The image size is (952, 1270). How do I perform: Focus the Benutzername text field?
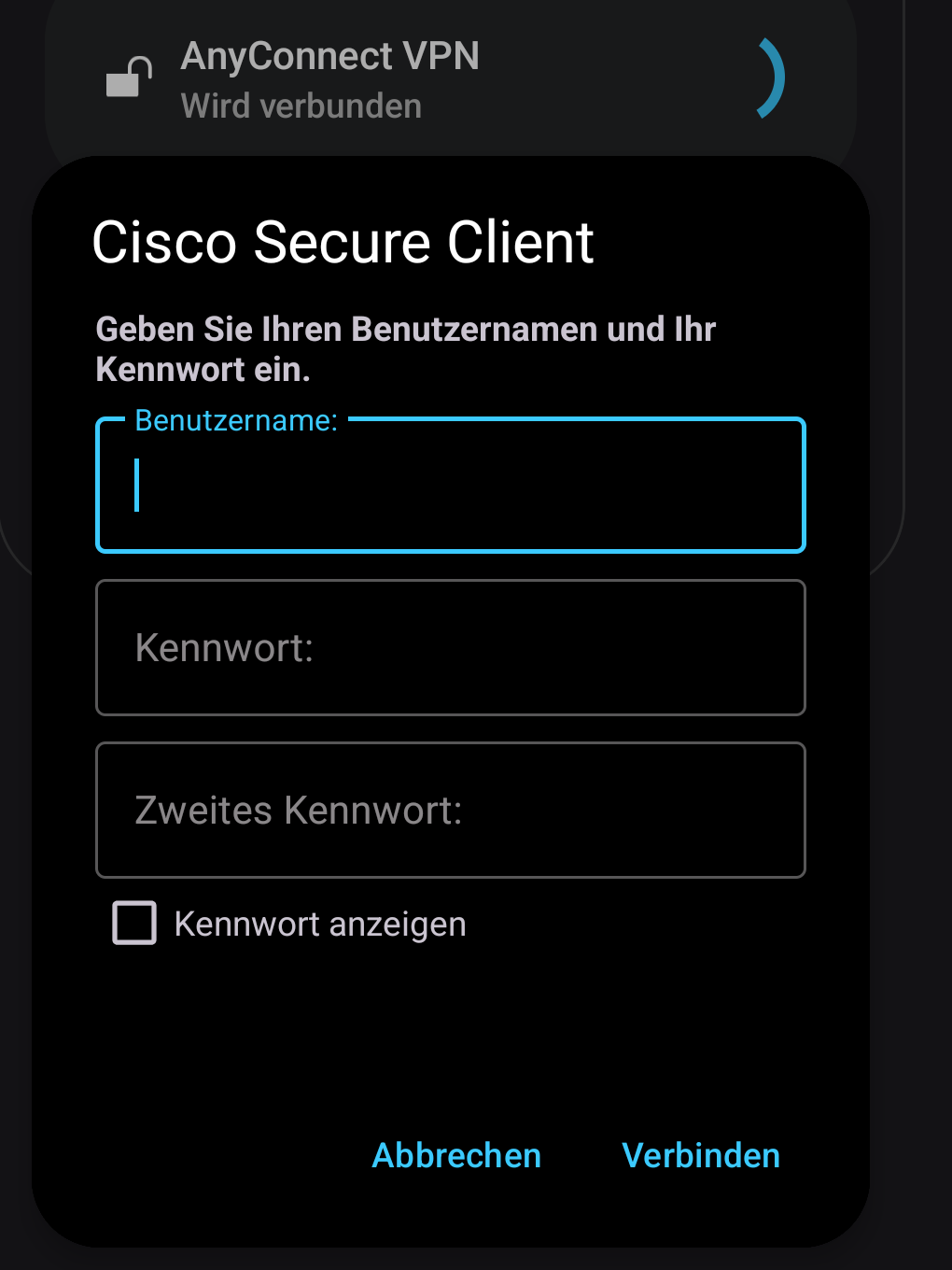(x=450, y=486)
